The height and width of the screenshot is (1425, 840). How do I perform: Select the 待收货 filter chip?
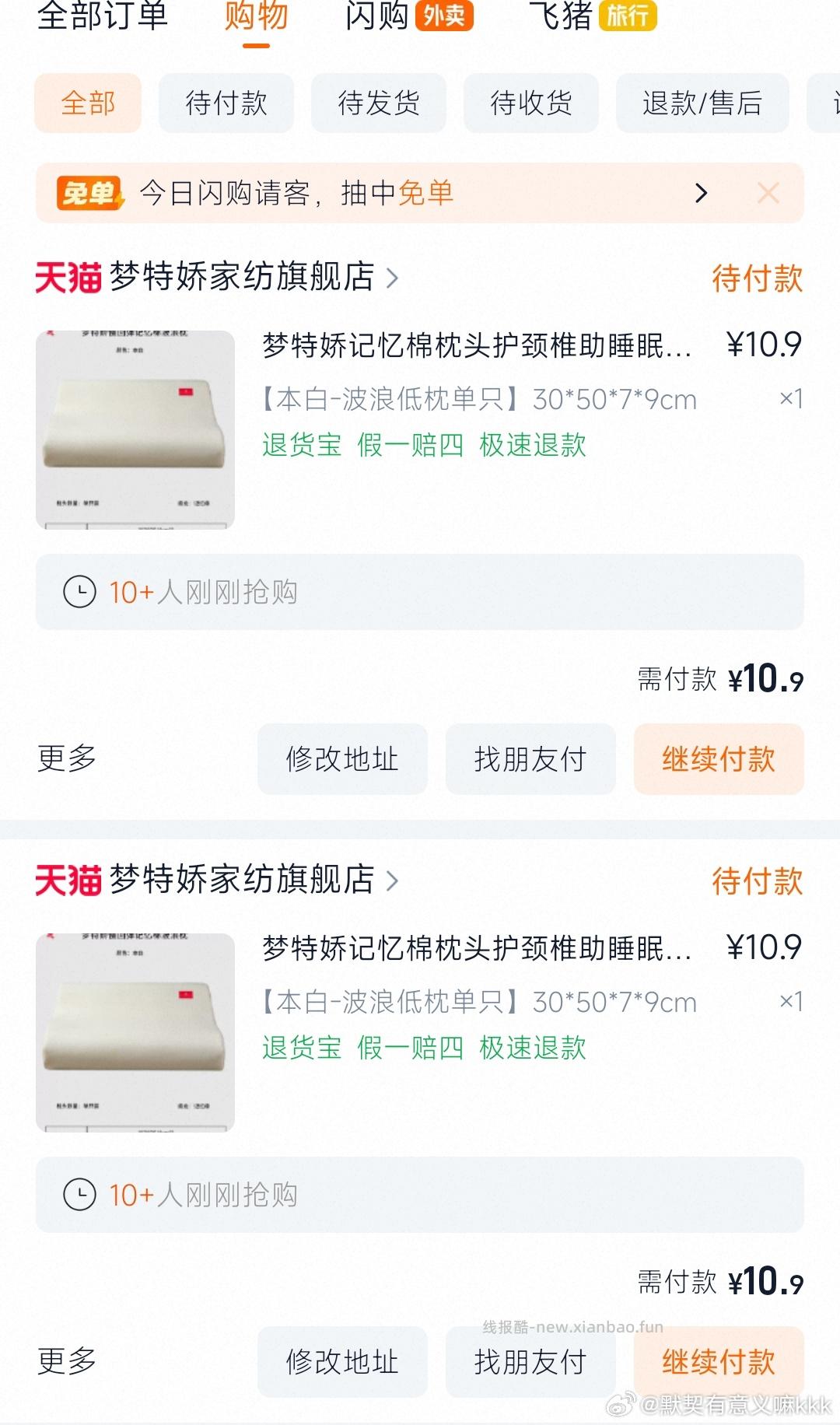click(x=531, y=103)
